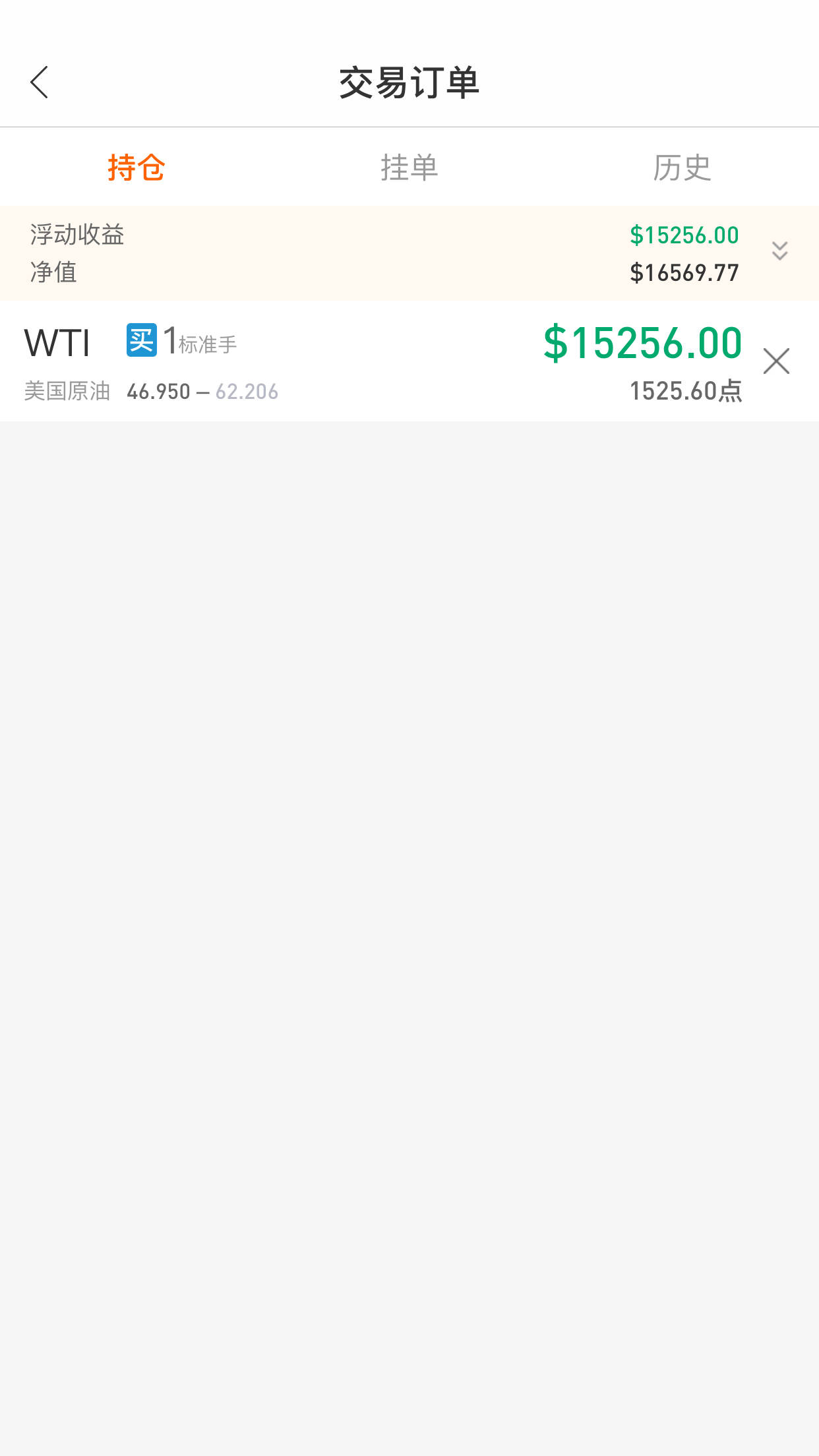The height and width of the screenshot is (1456, 819).
Task: Expand the 浮动收益 summary chevron
Action: 779,251
